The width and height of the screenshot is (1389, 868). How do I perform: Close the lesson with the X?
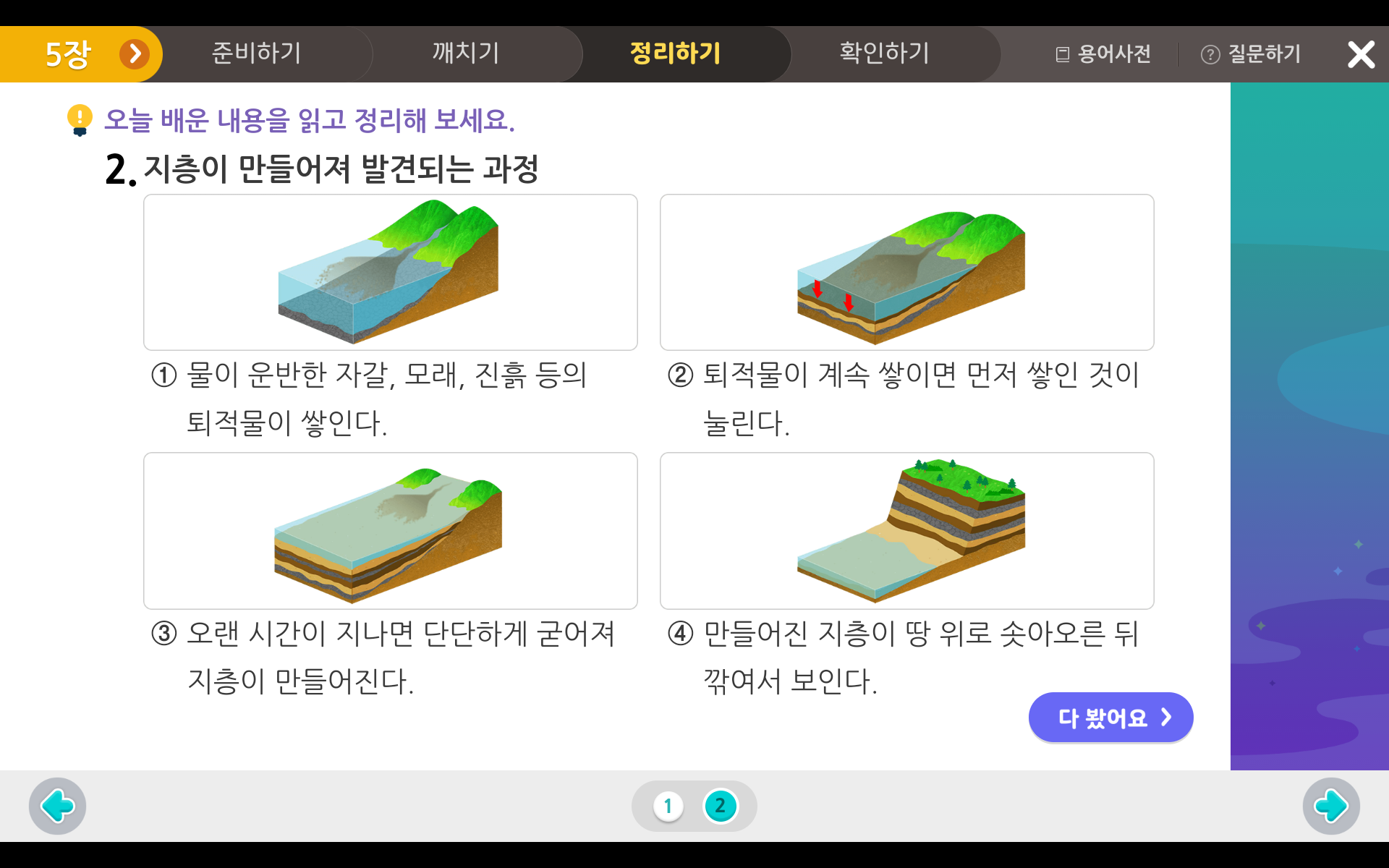[x=1361, y=54]
